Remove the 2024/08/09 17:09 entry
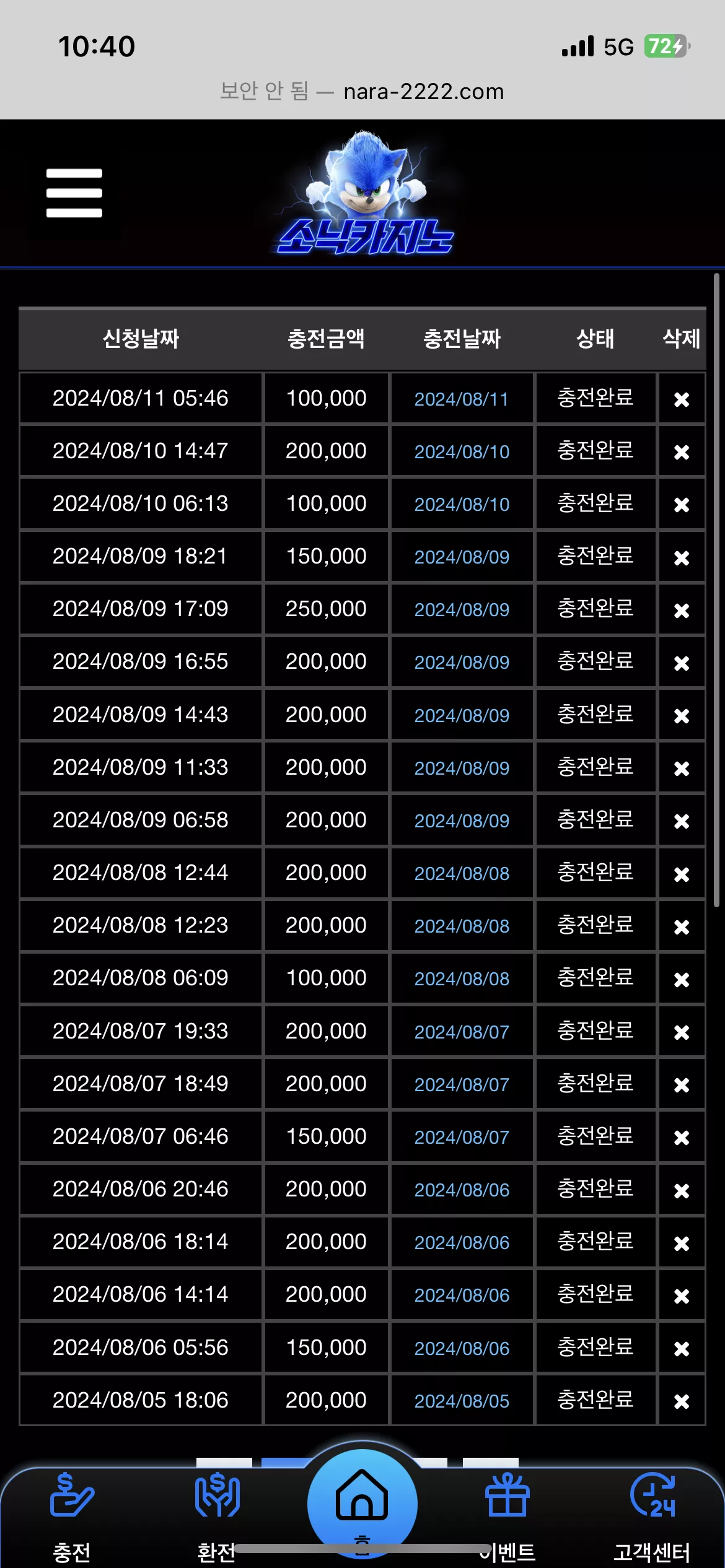 [x=682, y=611]
